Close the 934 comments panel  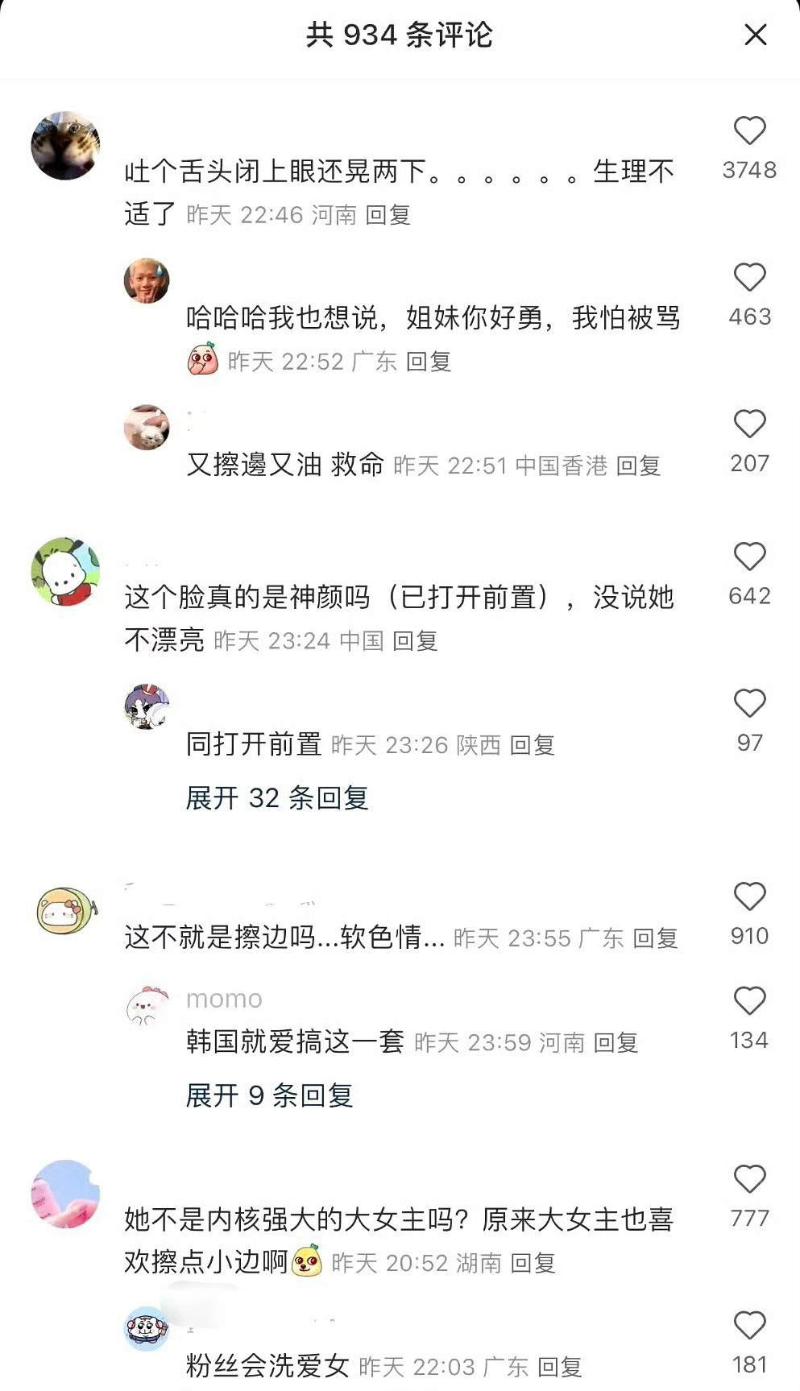755,35
